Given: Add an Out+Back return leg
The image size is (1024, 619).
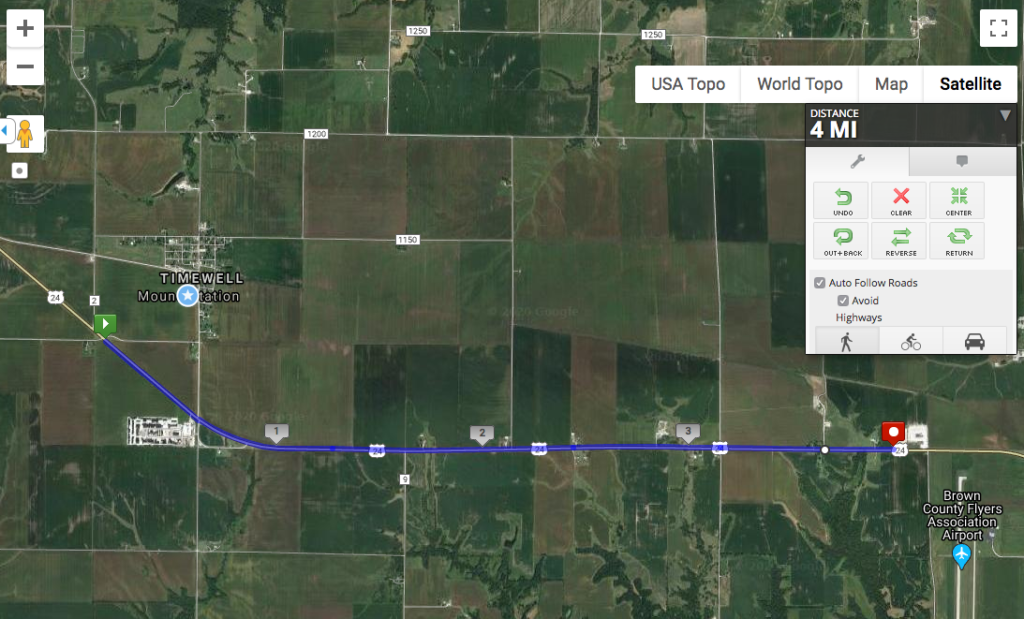Looking at the screenshot, I should pyautogui.click(x=842, y=241).
